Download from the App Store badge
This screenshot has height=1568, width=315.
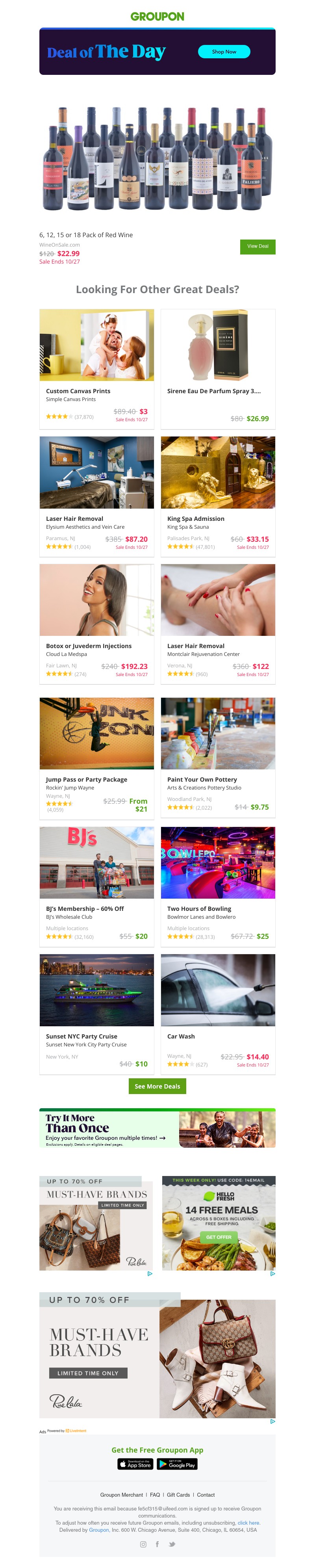pos(135,1464)
